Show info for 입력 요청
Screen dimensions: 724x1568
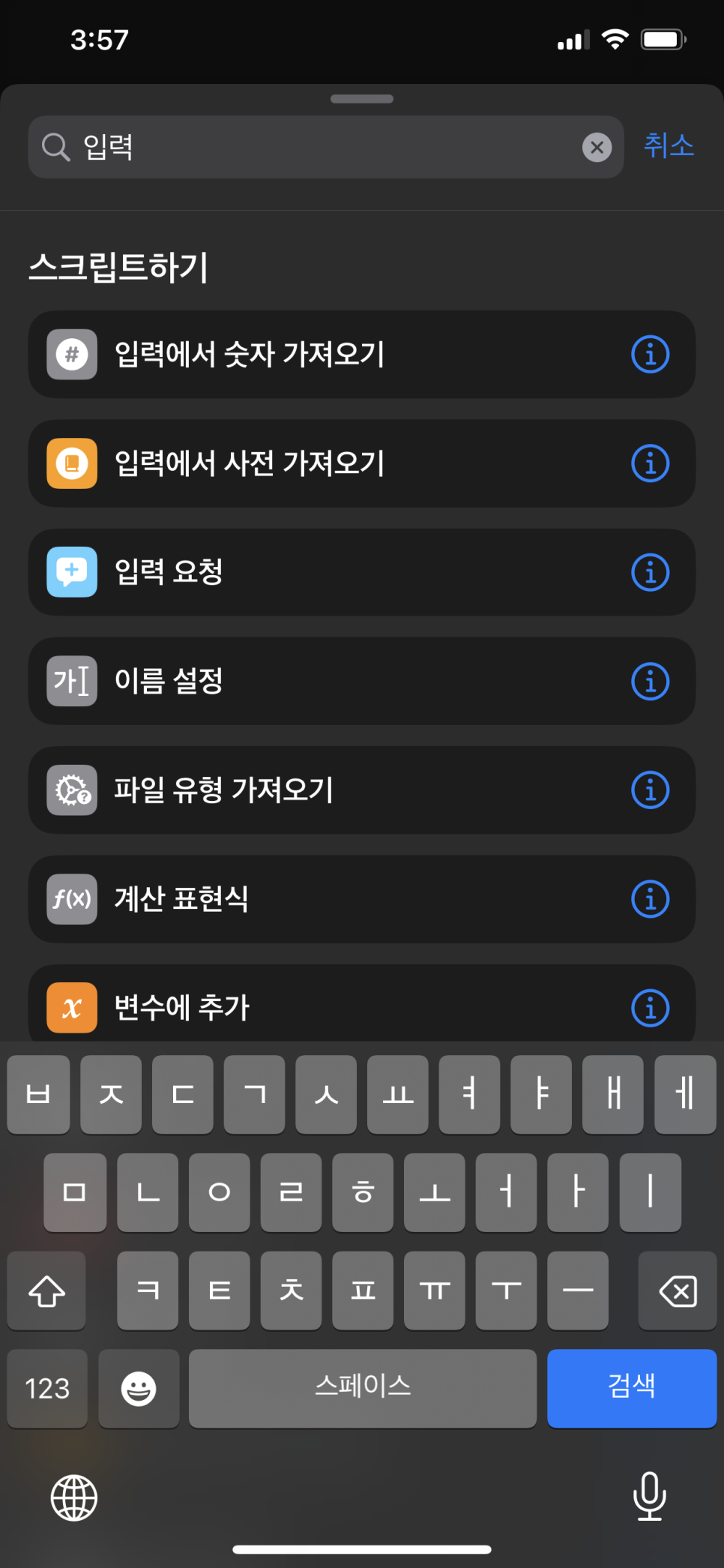(650, 572)
